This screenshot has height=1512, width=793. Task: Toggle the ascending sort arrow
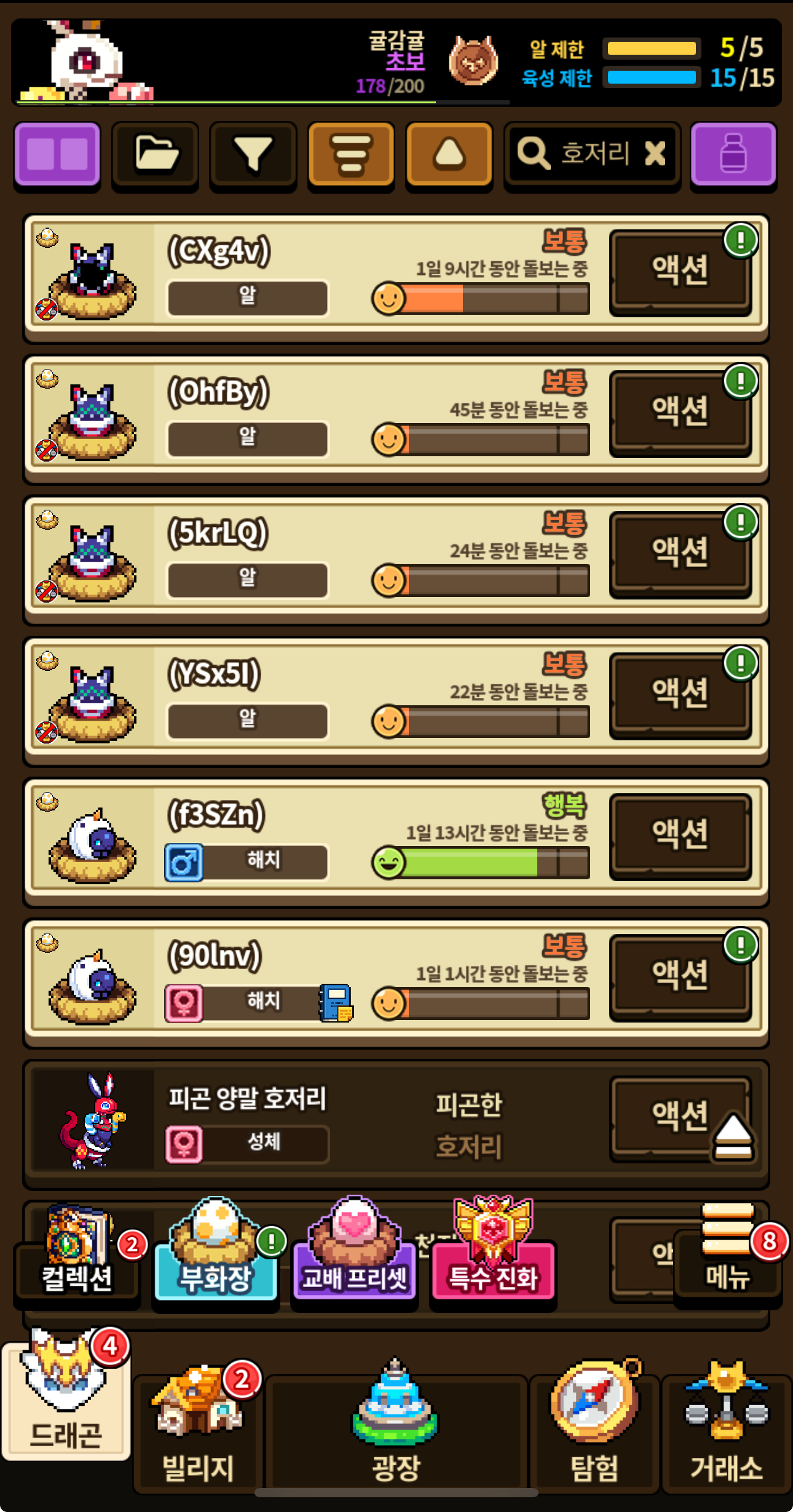tap(449, 154)
